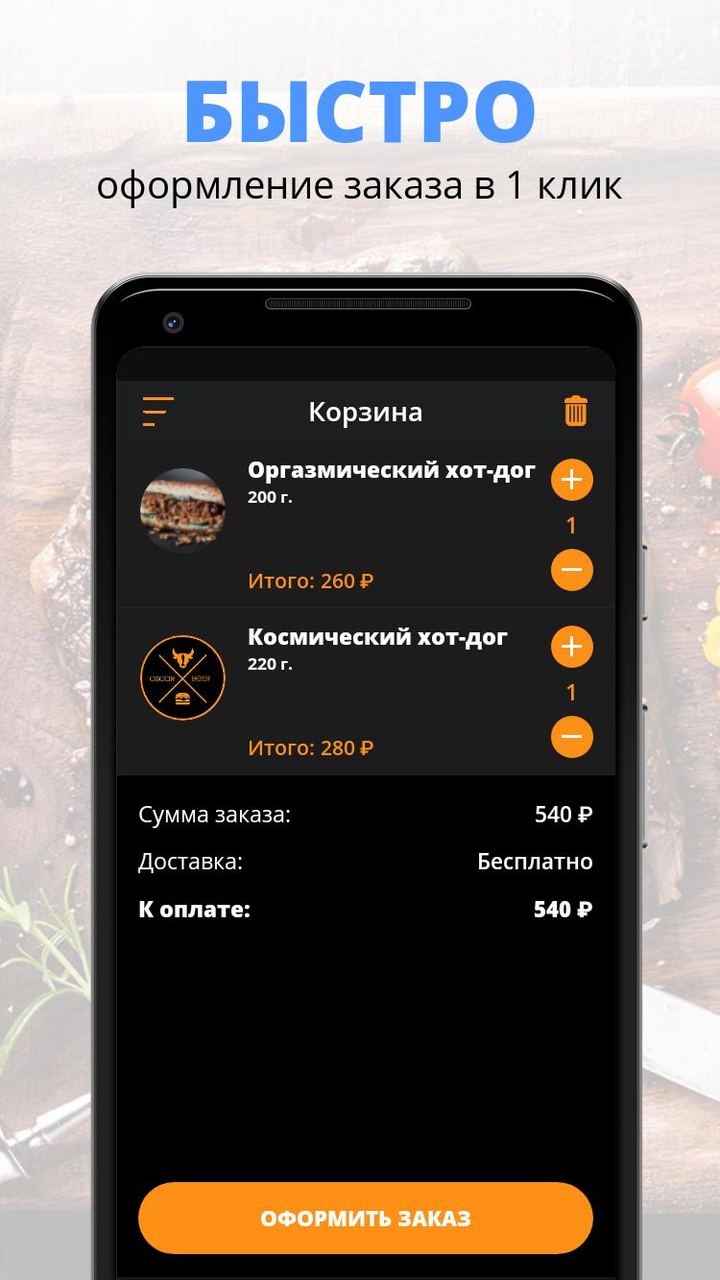
Task: Click the plus icon for Оргазмический хот-дог
Action: point(571,479)
